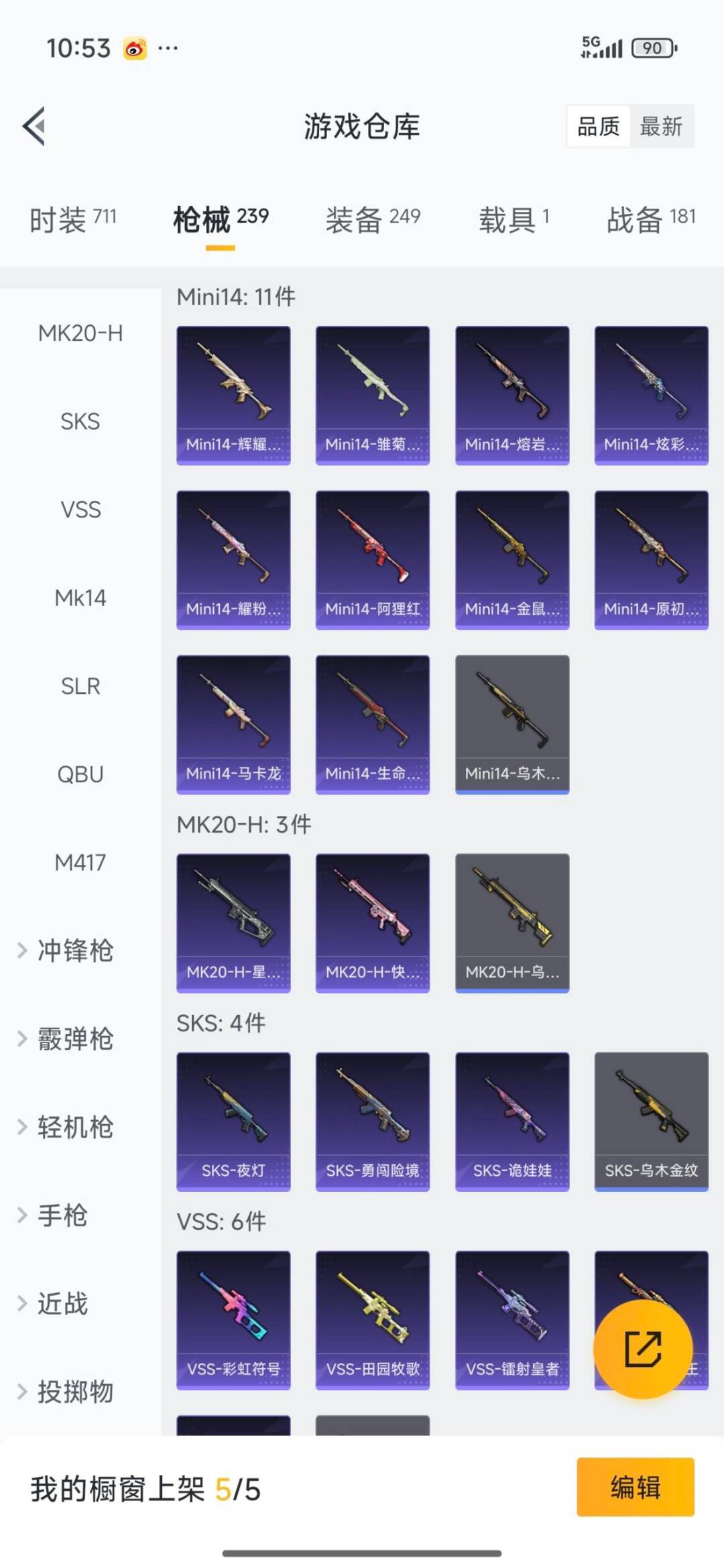Expand the 近战 weapon category
This screenshot has width=724, height=1568.
(64, 1303)
